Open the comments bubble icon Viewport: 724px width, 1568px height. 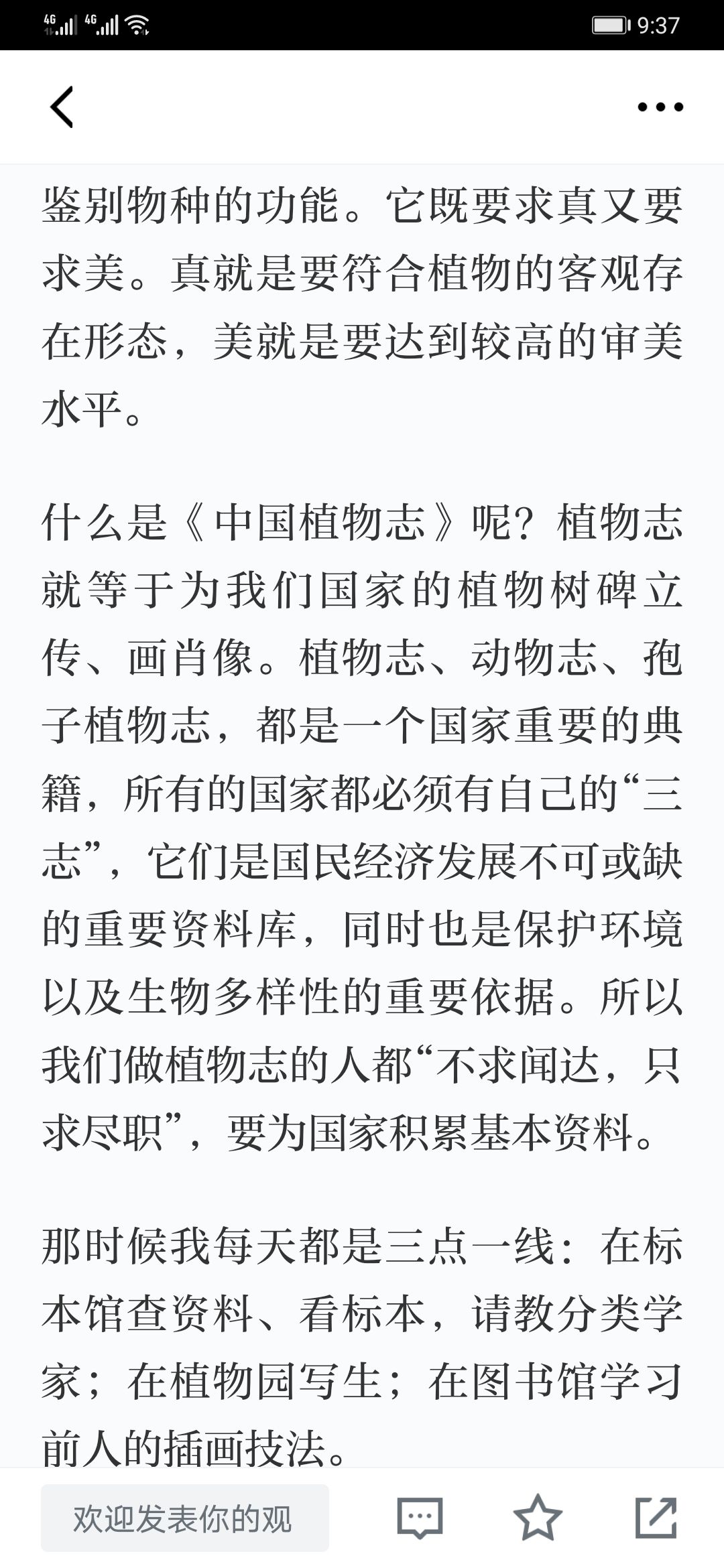coord(420,1518)
